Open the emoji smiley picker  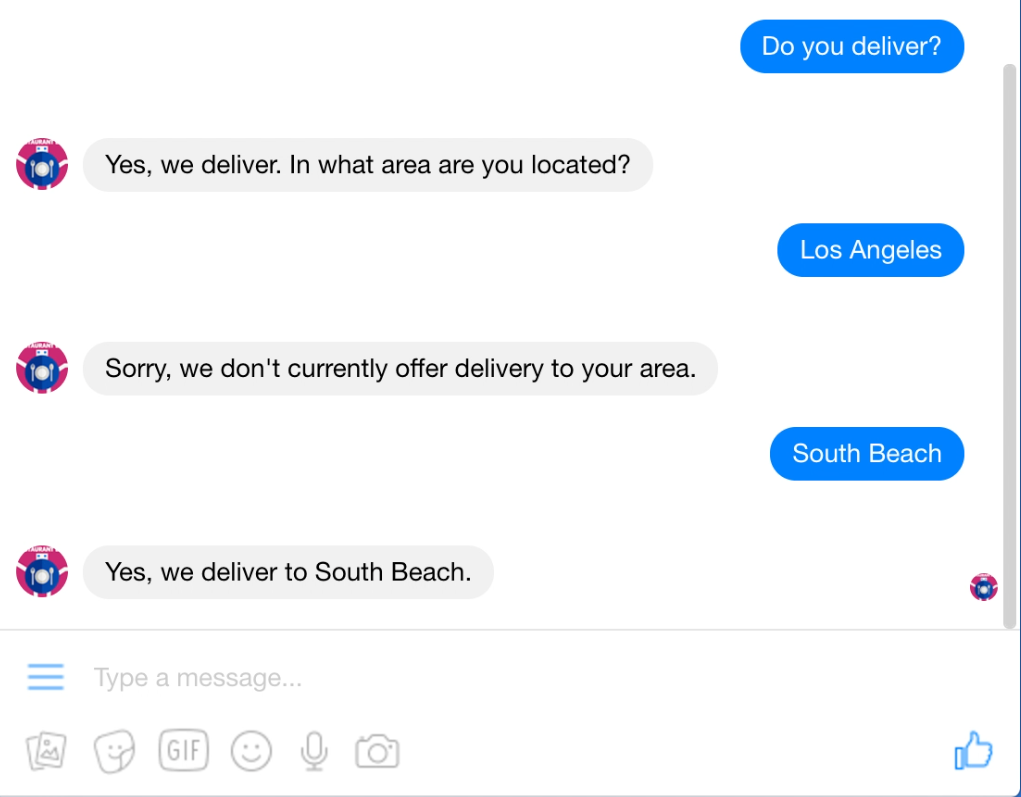click(250, 750)
